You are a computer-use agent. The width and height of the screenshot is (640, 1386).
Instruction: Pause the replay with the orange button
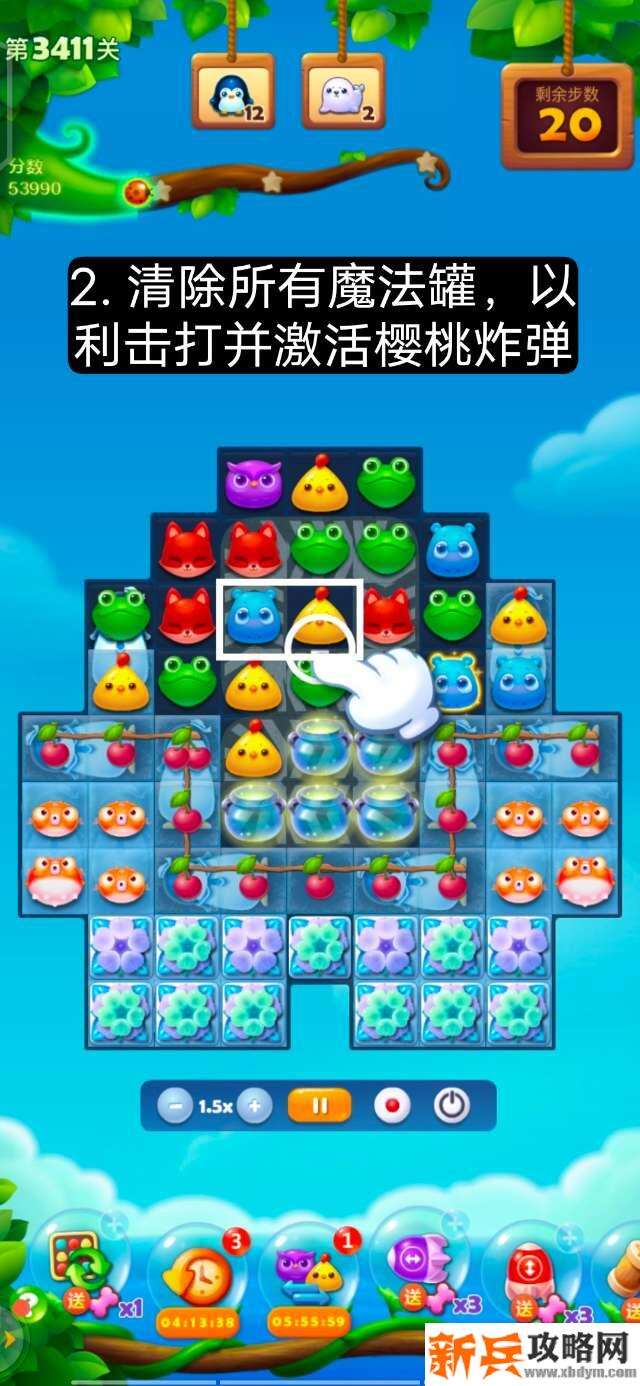click(320, 1106)
